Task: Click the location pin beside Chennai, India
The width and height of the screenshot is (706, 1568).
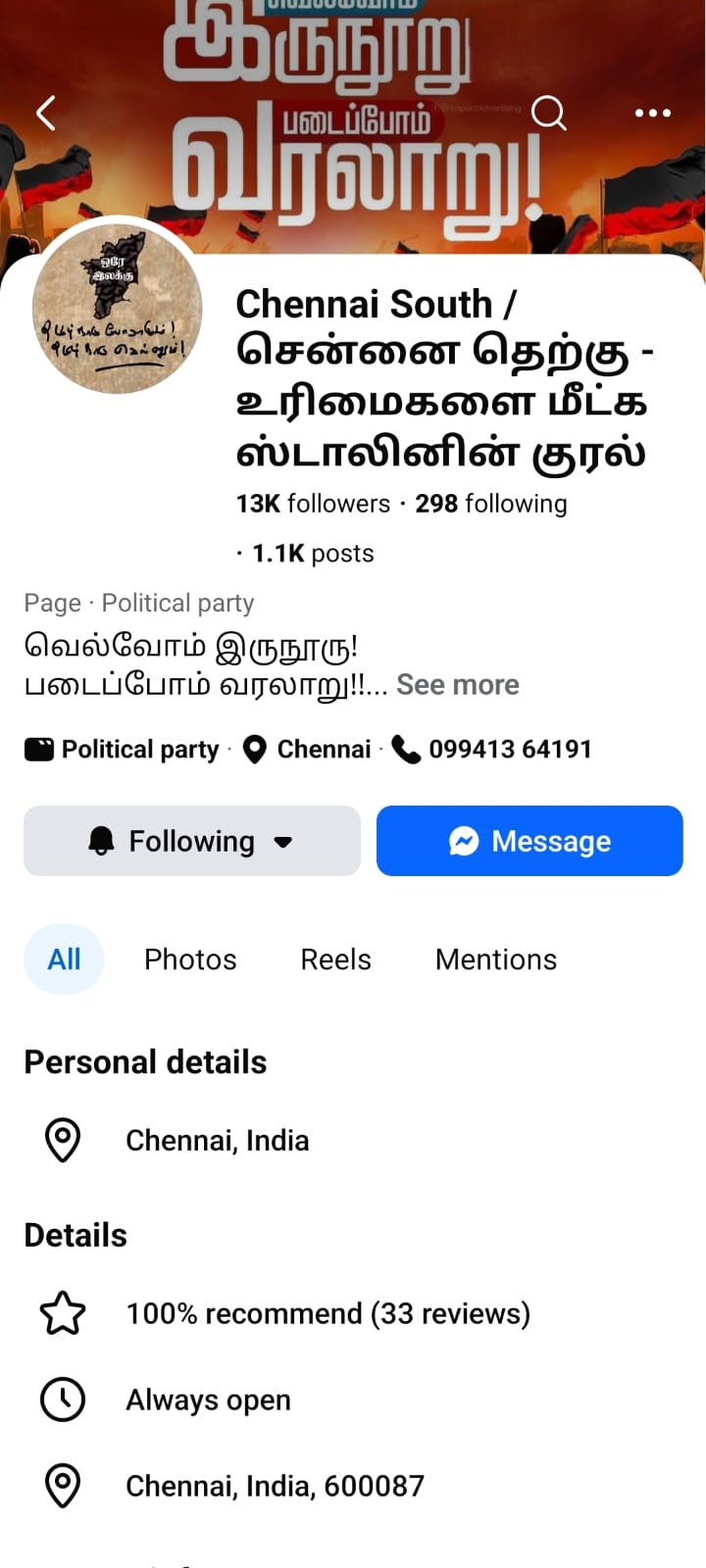Action: tap(62, 1139)
